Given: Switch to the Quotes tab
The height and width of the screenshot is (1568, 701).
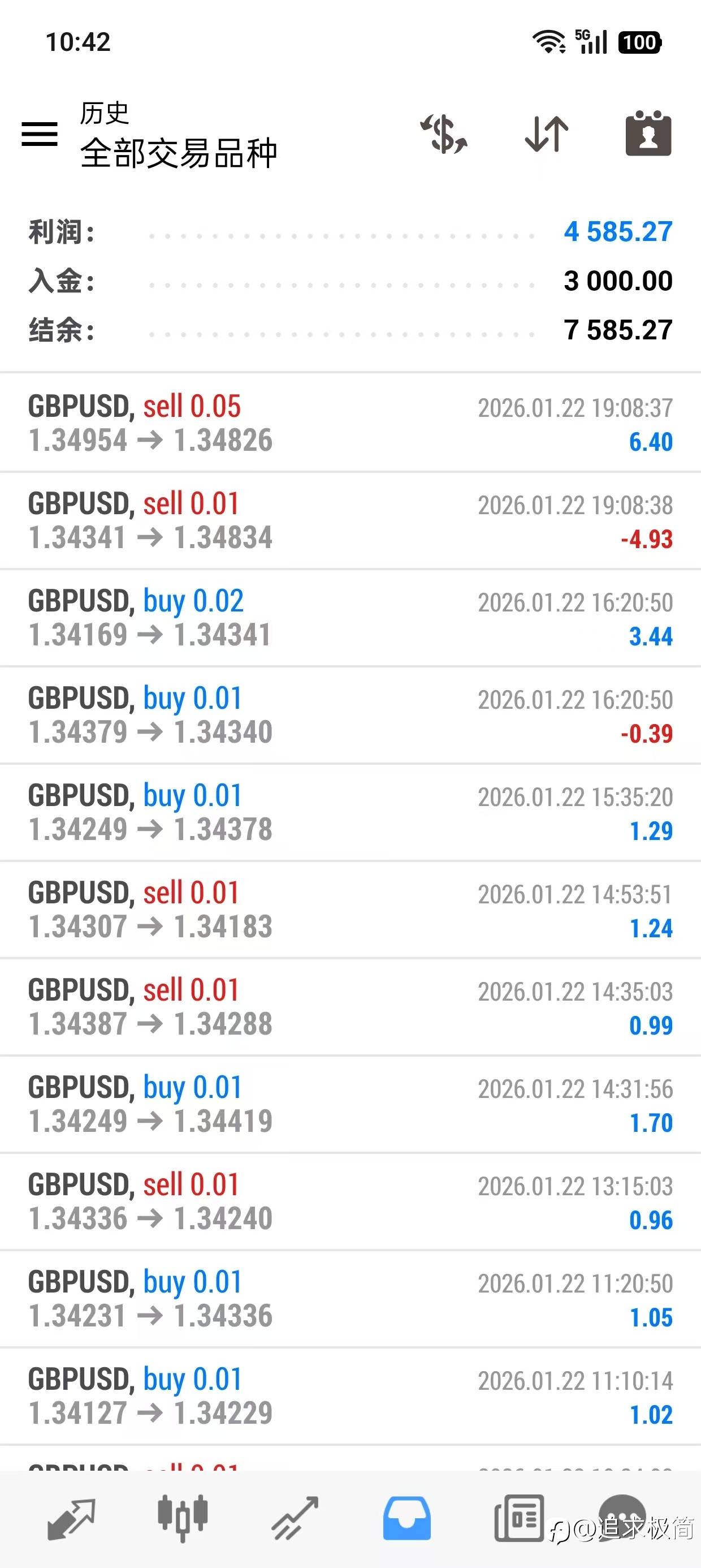Looking at the screenshot, I should pyautogui.click(x=71, y=1520).
